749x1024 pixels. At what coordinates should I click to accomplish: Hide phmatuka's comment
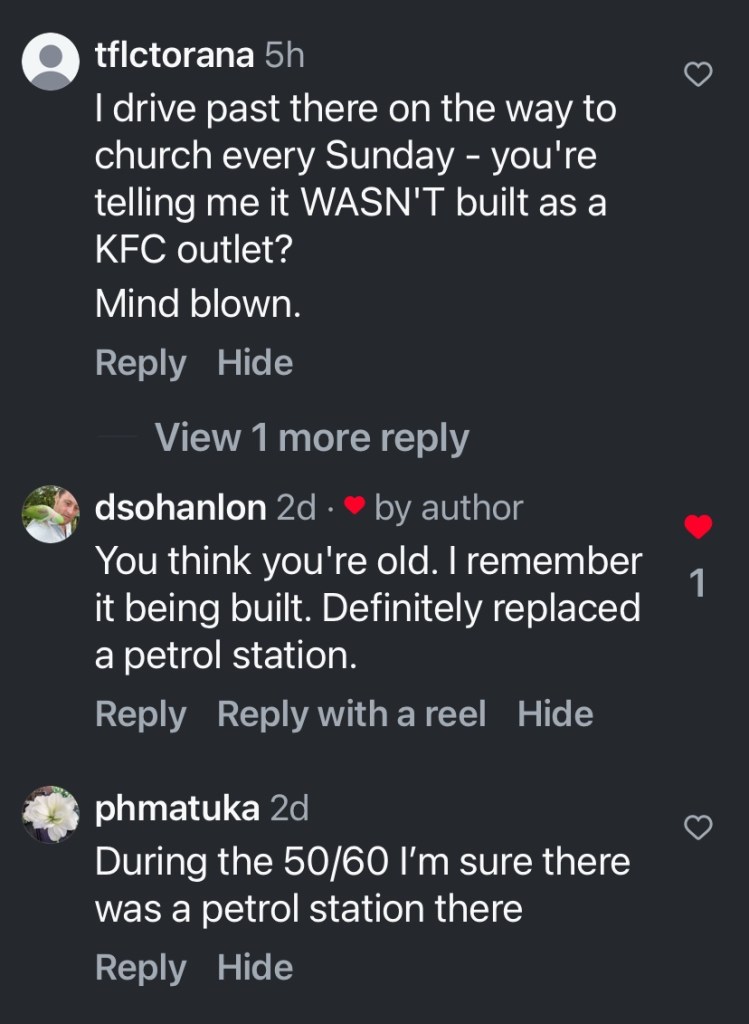(x=255, y=967)
